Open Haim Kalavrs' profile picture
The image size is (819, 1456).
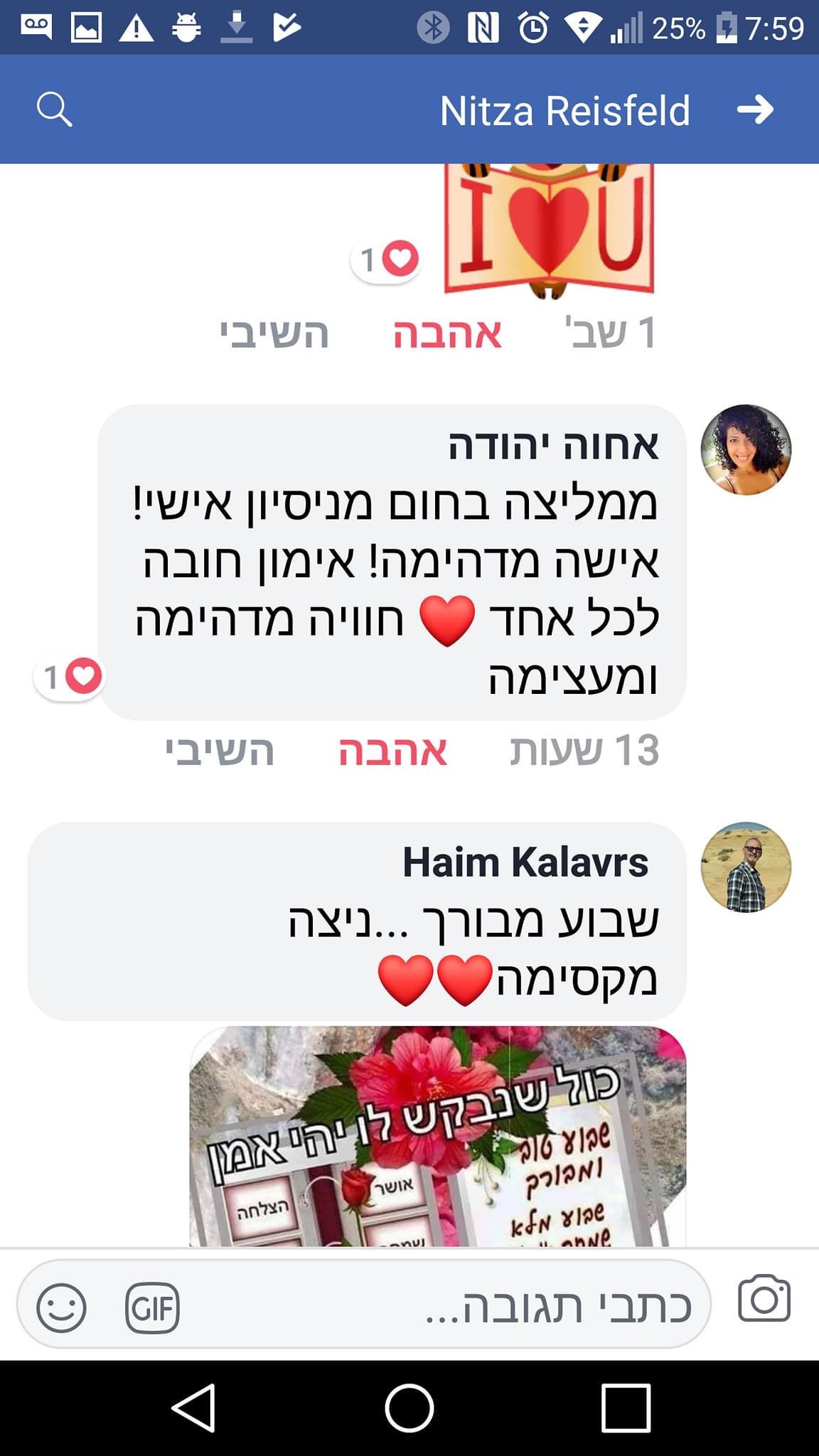coord(746,867)
